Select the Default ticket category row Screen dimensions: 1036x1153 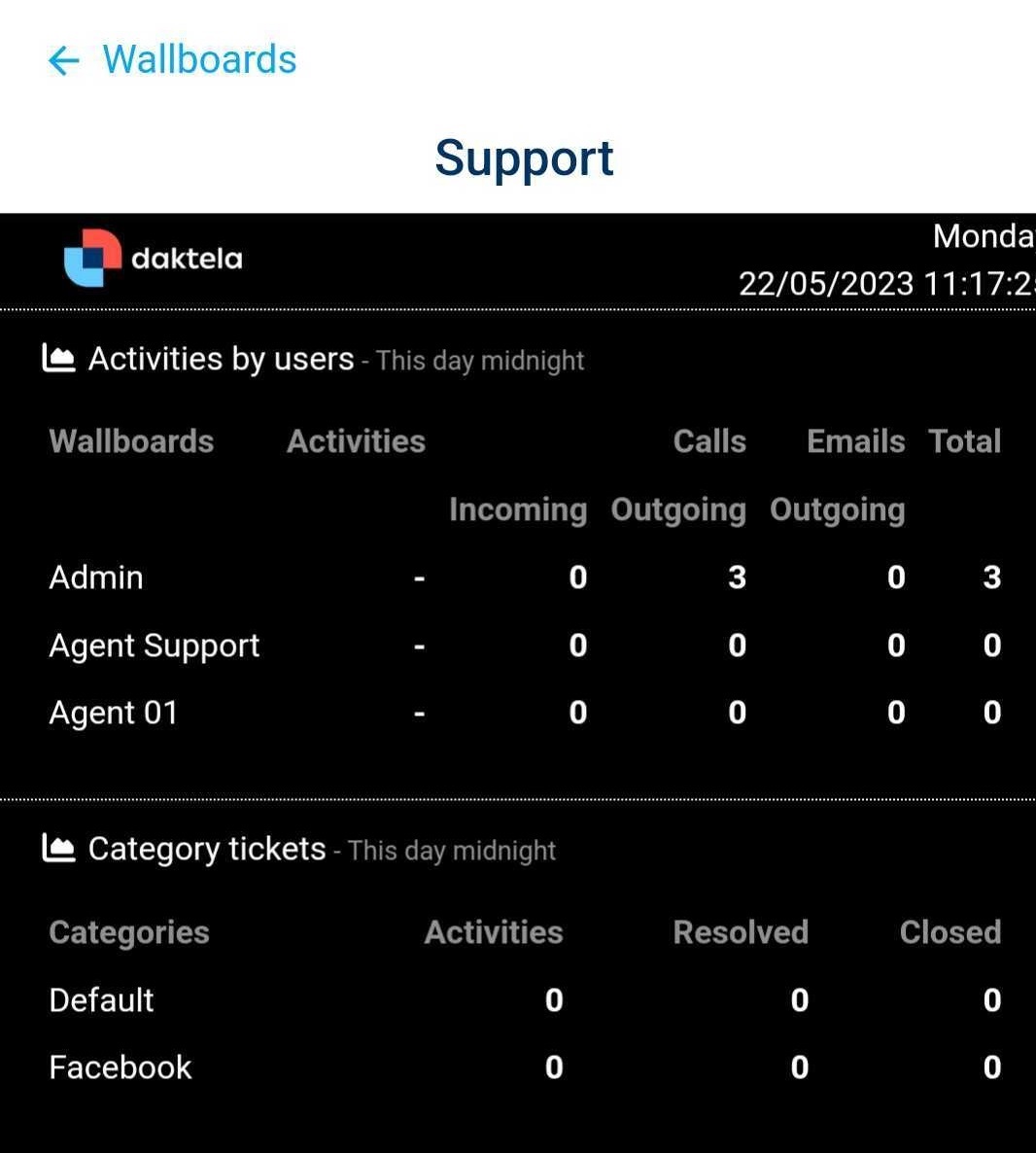pos(101,999)
